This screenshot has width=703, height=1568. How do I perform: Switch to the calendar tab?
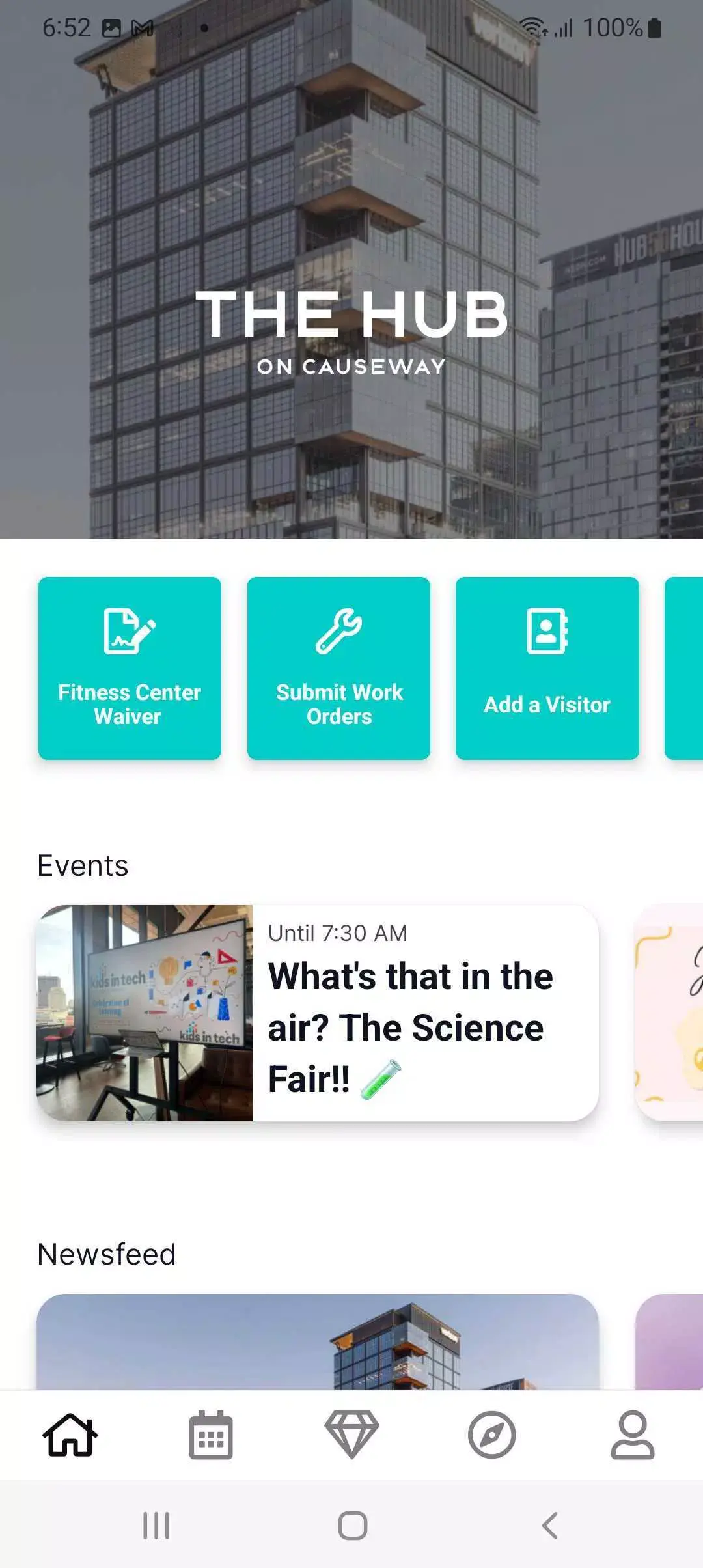(211, 1435)
